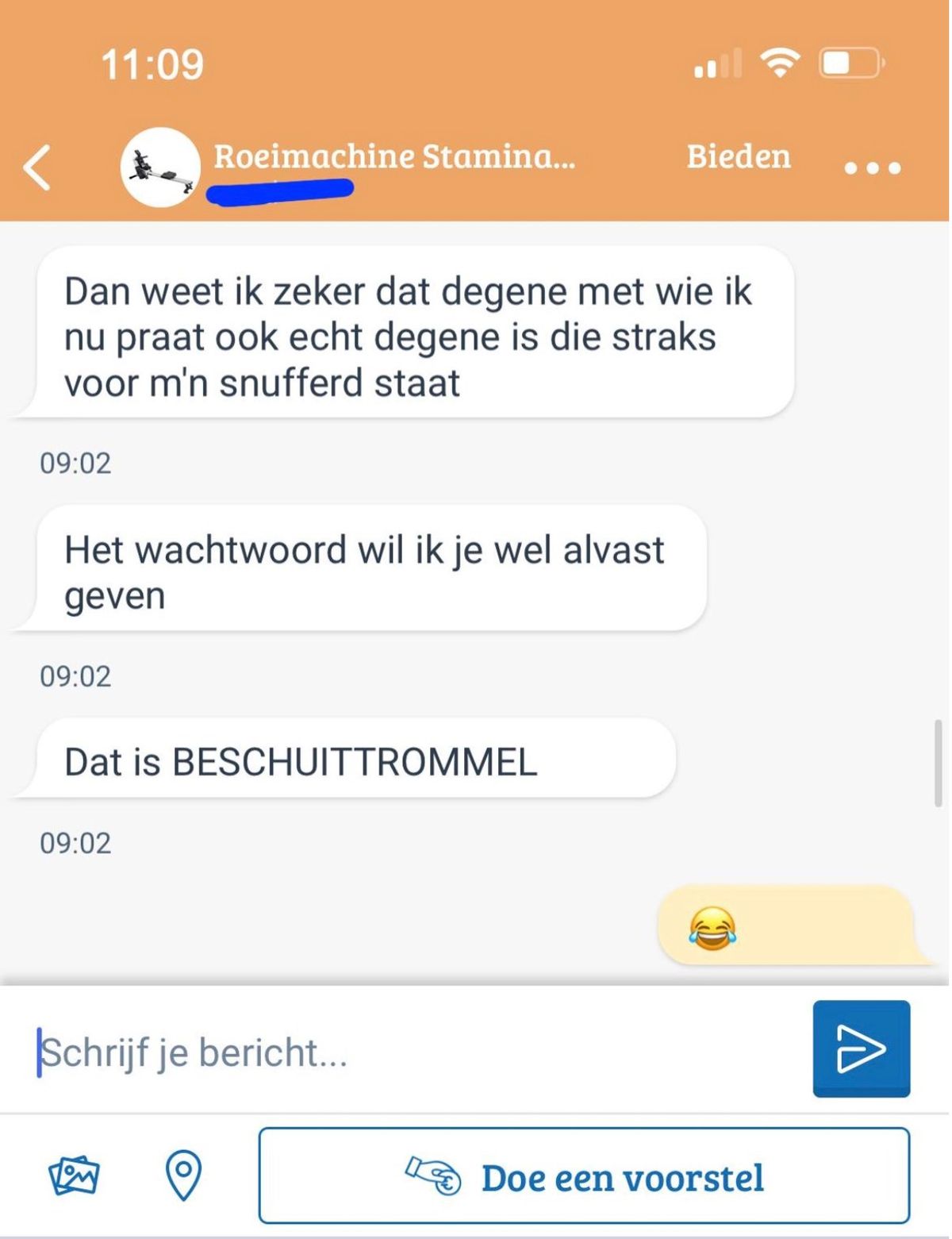Viewport: 952px width, 1239px height.
Task: Go back from the chat
Action: click(x=37, y=167)
